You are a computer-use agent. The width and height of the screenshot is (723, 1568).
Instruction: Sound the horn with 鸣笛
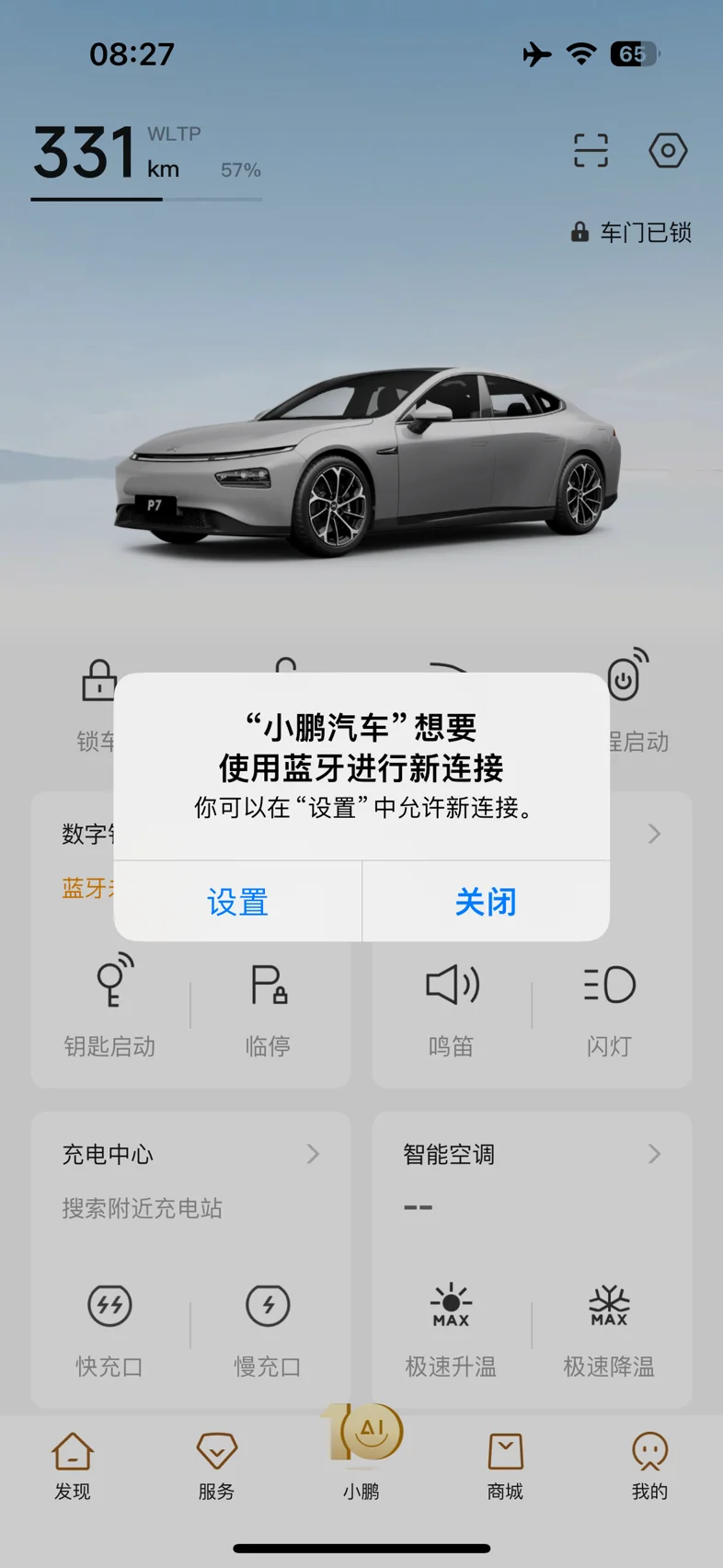pos(451,1007)
